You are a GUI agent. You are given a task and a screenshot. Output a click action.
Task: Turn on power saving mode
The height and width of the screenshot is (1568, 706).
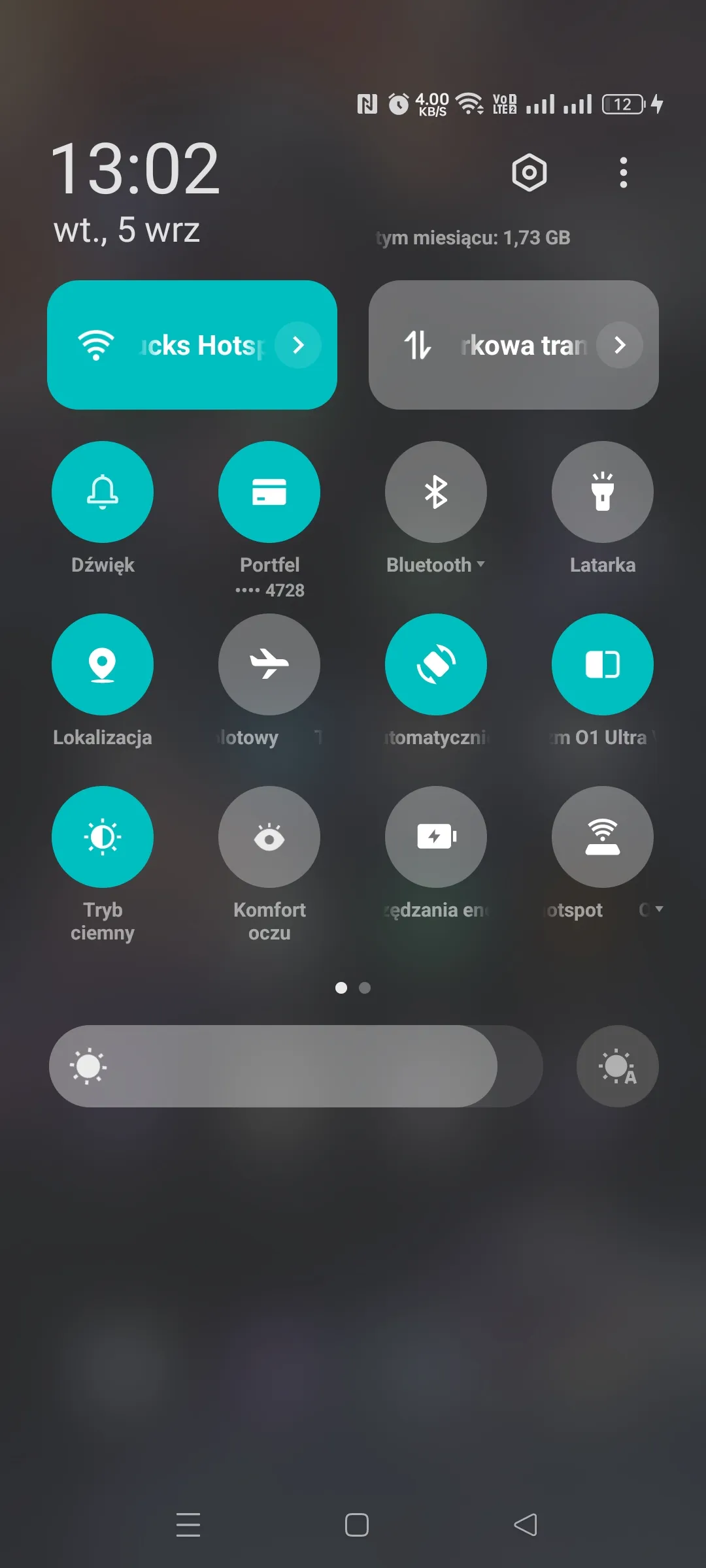click(436, 837)
